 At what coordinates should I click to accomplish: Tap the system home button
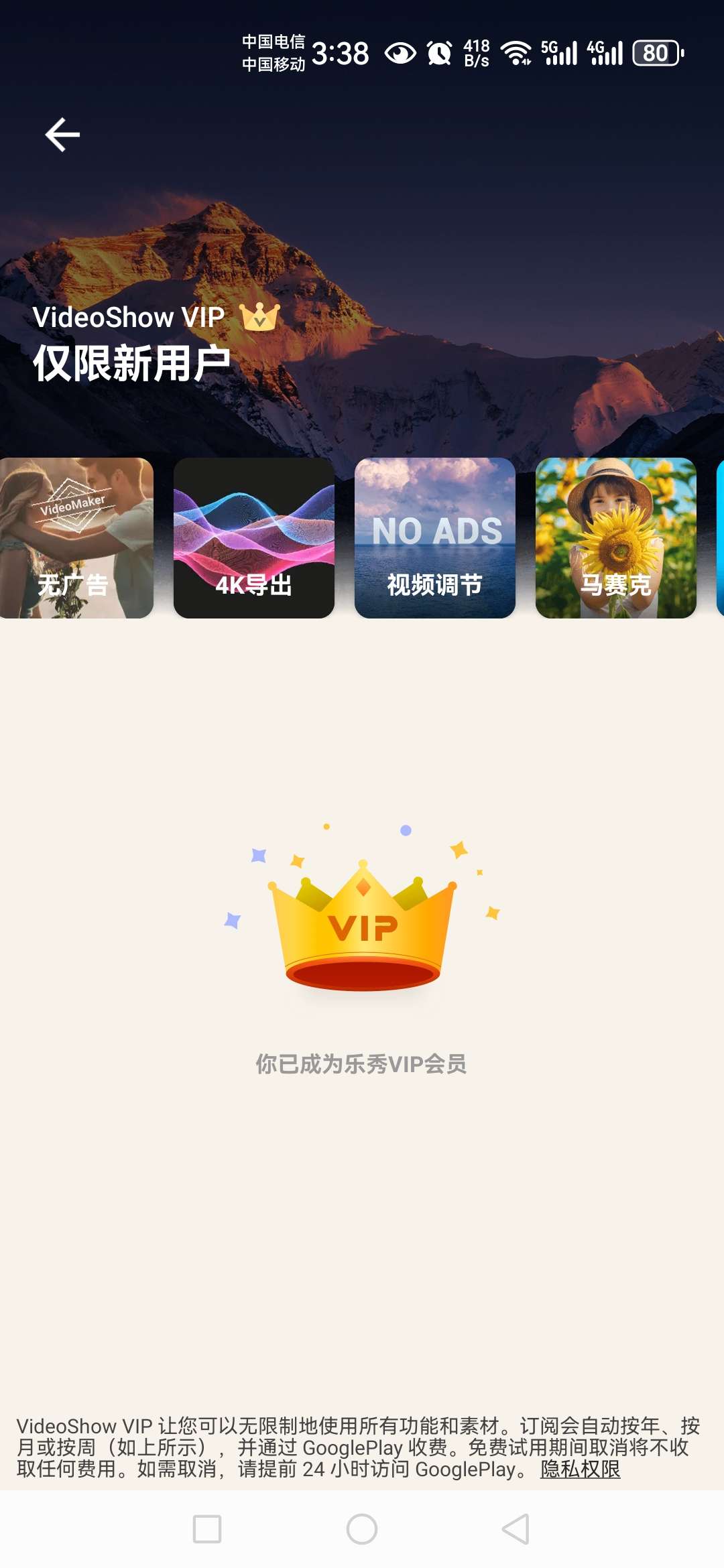coord(362,1529)
